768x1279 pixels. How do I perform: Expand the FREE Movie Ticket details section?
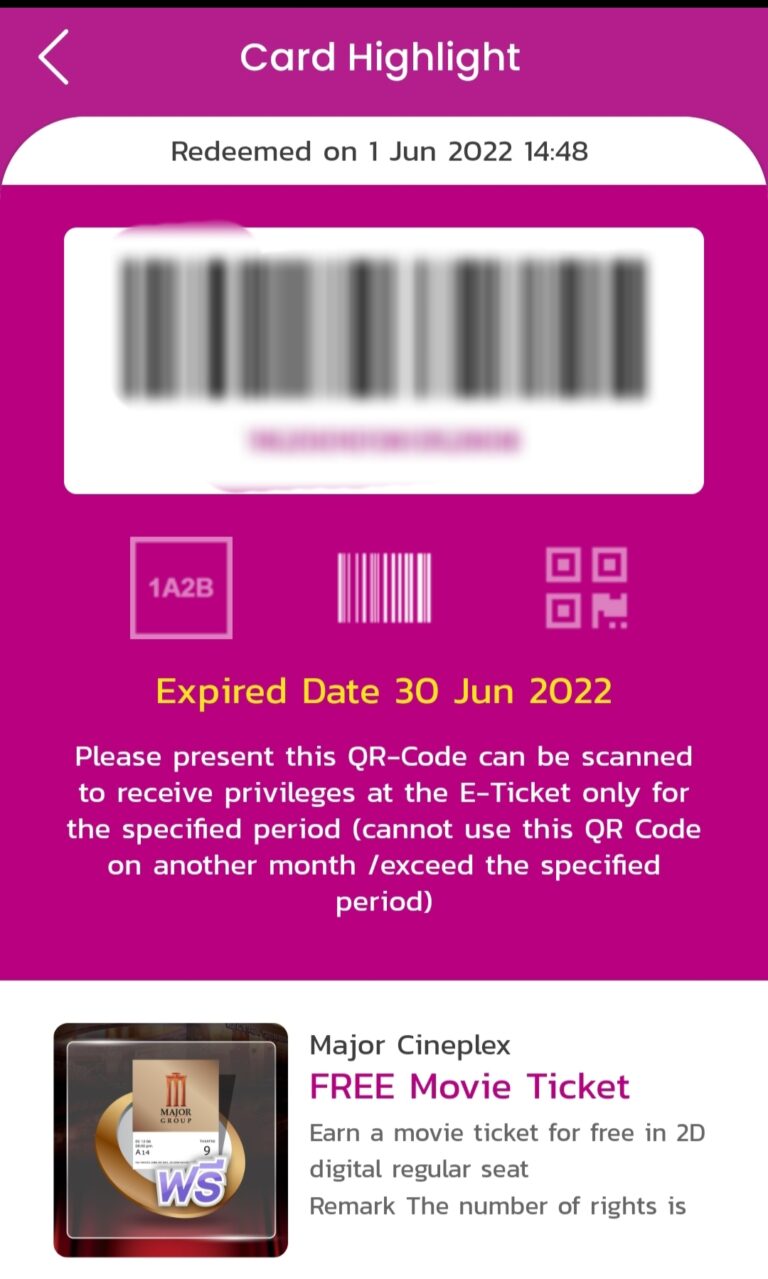click(470, 1086)
